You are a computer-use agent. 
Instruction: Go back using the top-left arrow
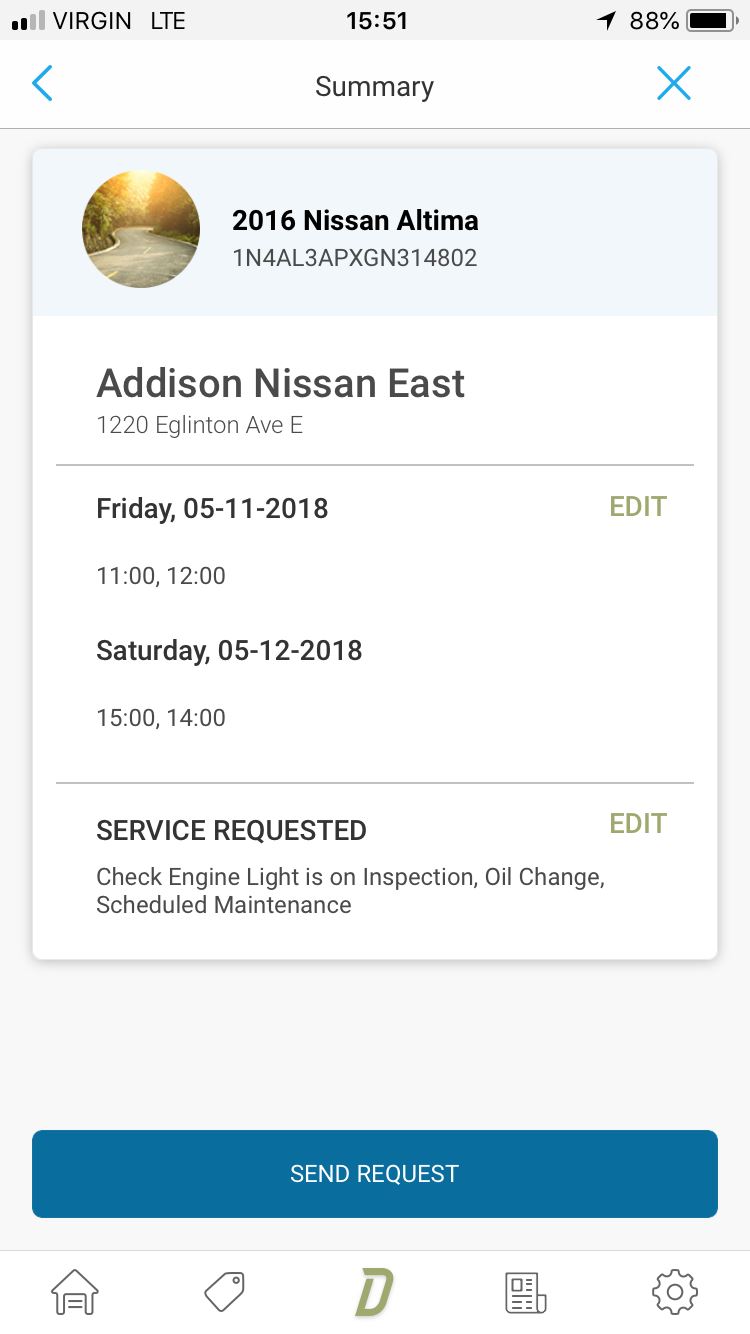[42, 84]
